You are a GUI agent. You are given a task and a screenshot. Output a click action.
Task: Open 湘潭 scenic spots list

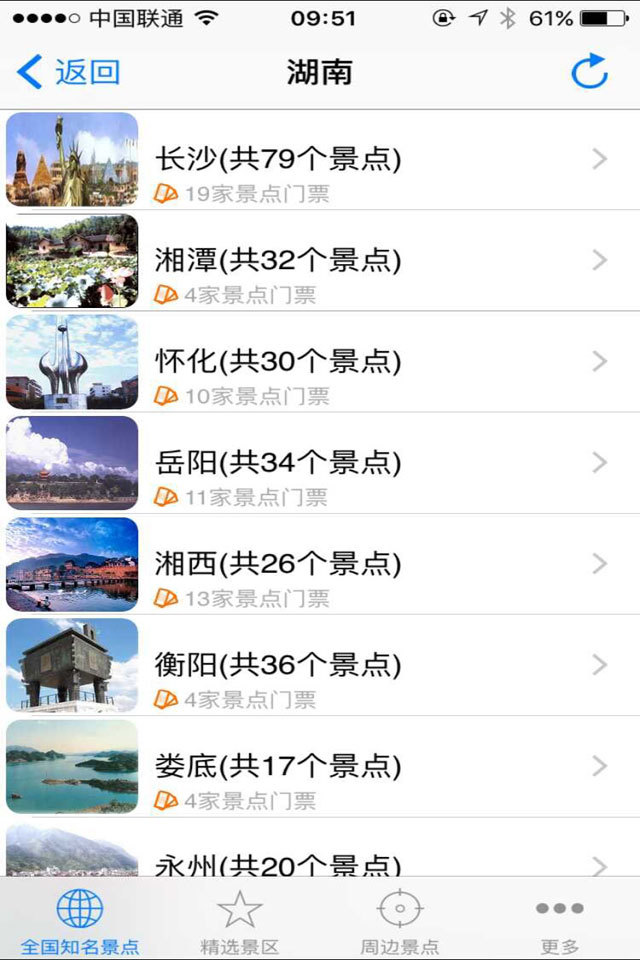coord(320,261)
